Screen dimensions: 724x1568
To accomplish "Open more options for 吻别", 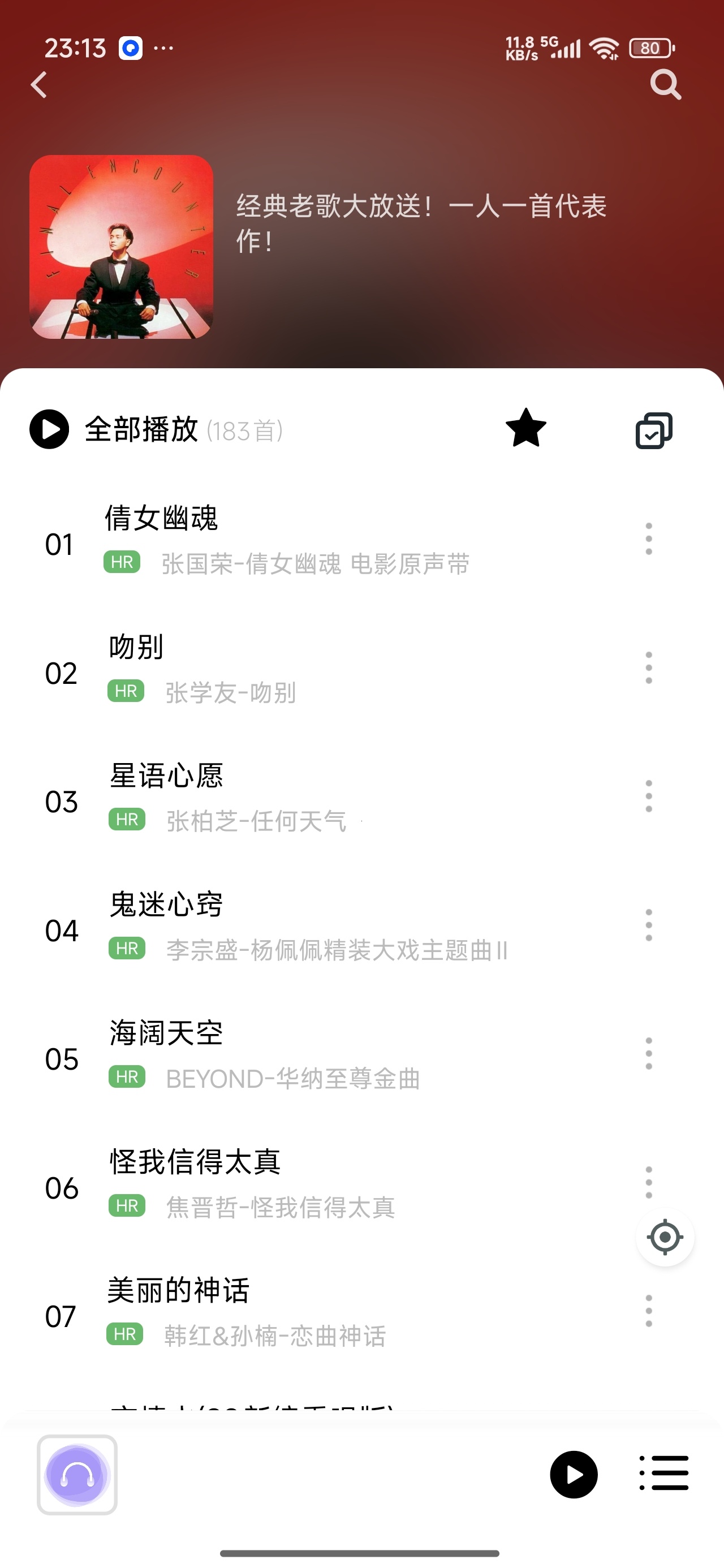I will 649,667.
